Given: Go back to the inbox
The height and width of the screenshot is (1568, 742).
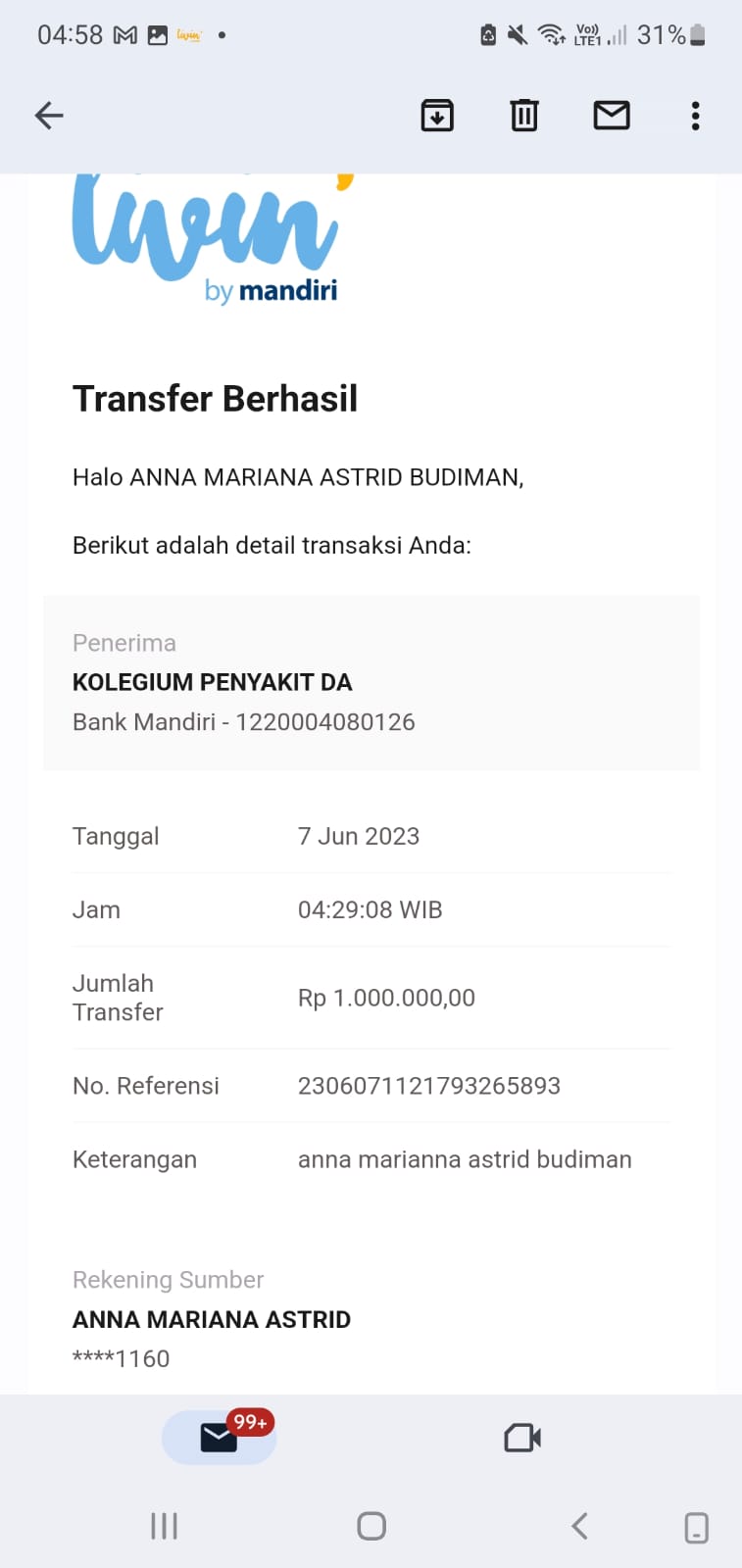Looking at the screenshot, I should (x=49, y=116).
